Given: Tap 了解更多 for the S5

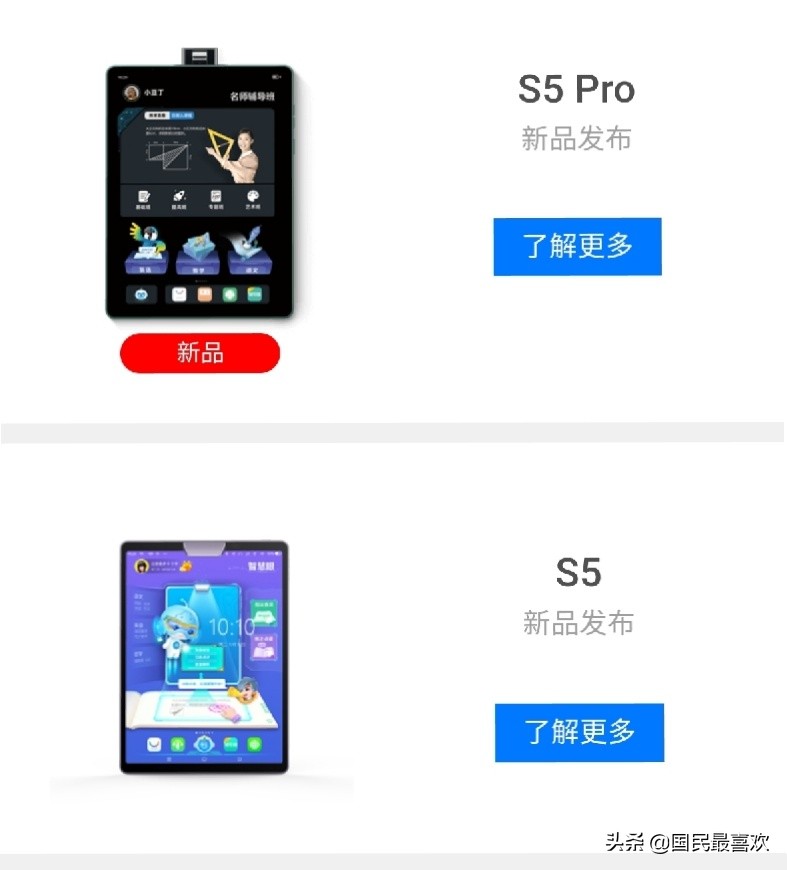Looking at the screenshot, I should [x=579, y=732].
